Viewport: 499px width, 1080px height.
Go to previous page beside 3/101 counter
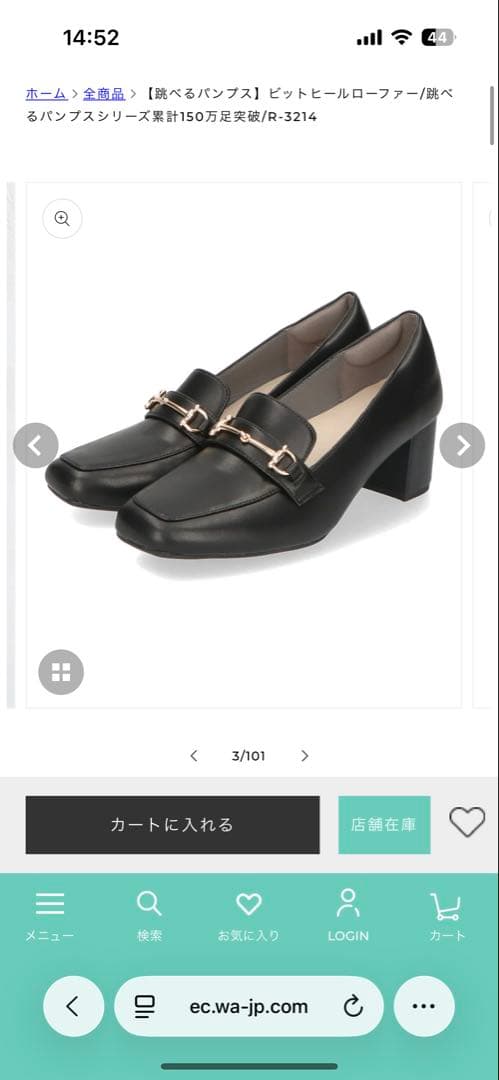point(194,756)
